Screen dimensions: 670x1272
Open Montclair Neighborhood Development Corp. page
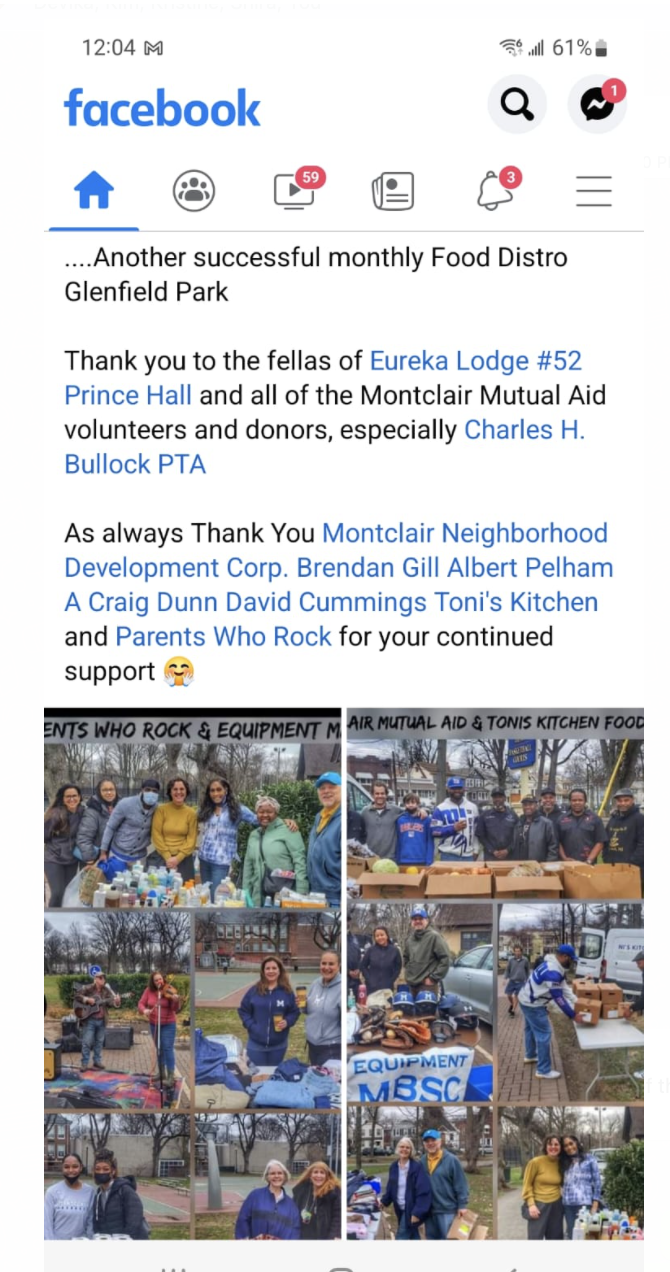click(336, 550)
